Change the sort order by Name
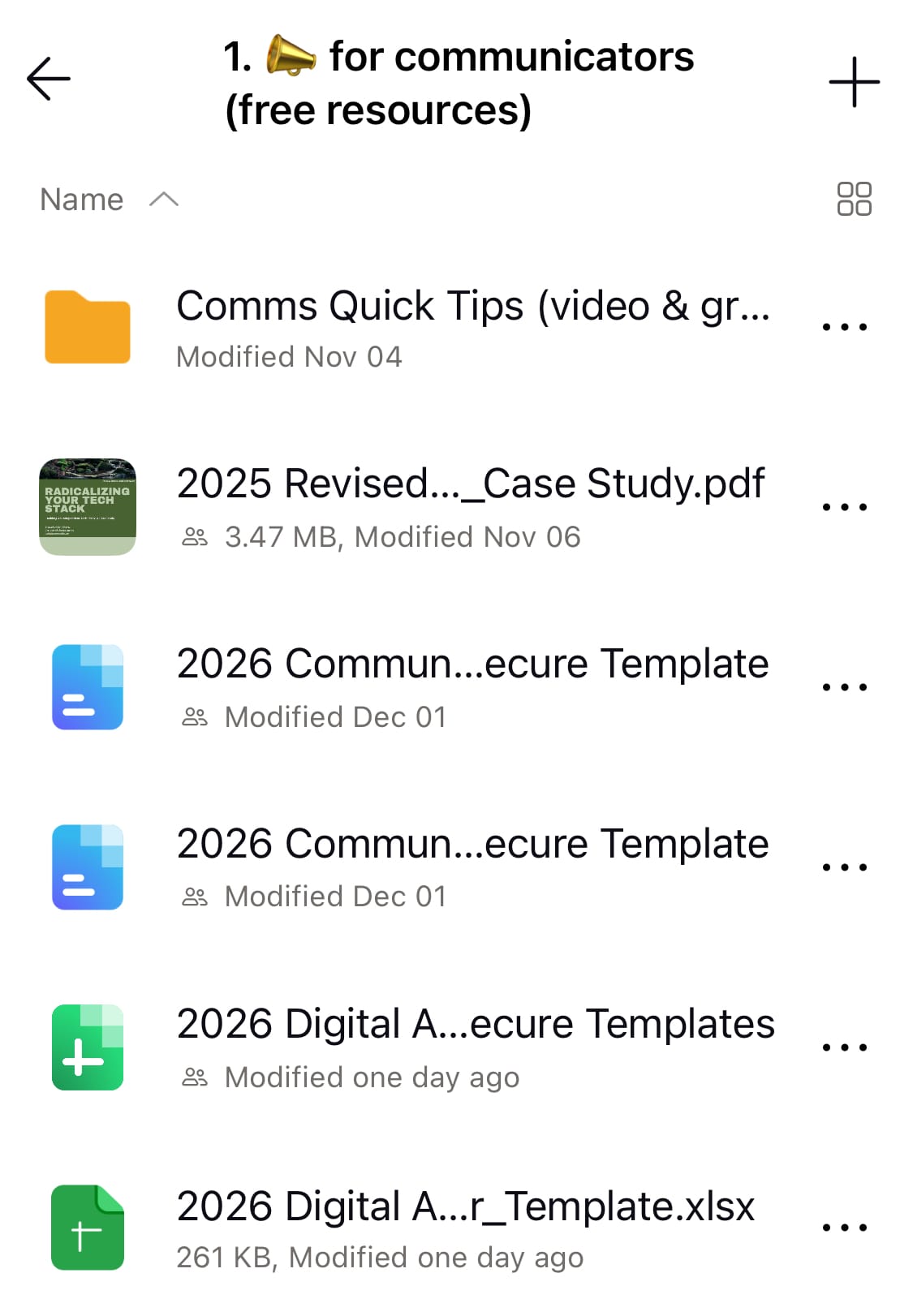Viewport: 913px width, 1316px height. pos(109,200)
